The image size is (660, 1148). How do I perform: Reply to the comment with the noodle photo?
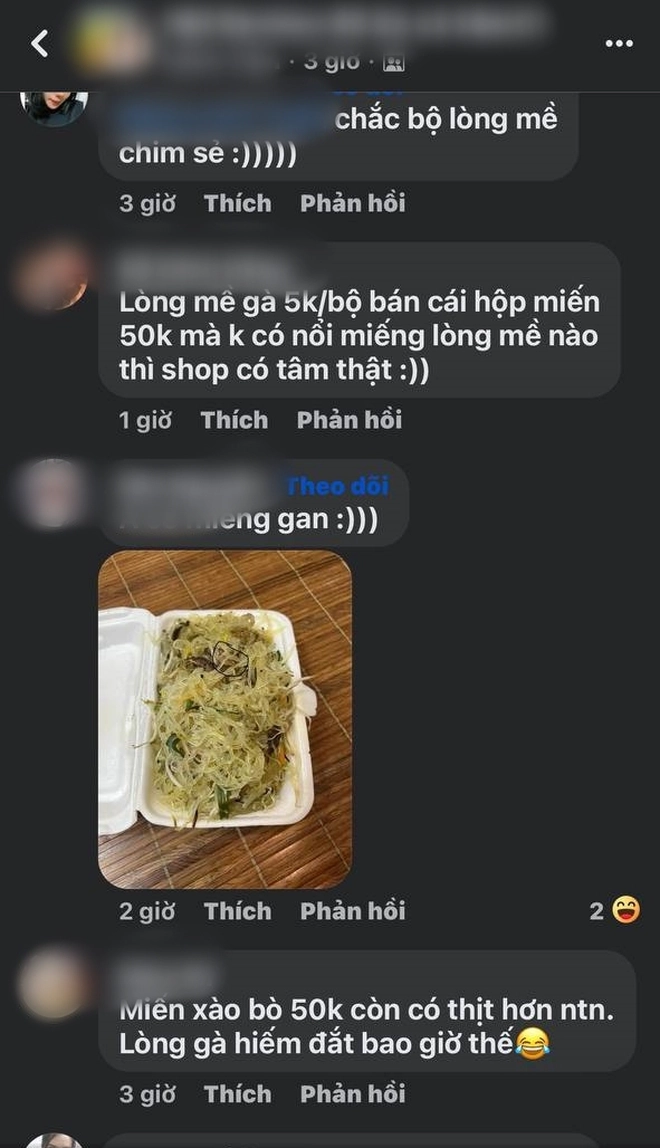[x=353, y=911]
